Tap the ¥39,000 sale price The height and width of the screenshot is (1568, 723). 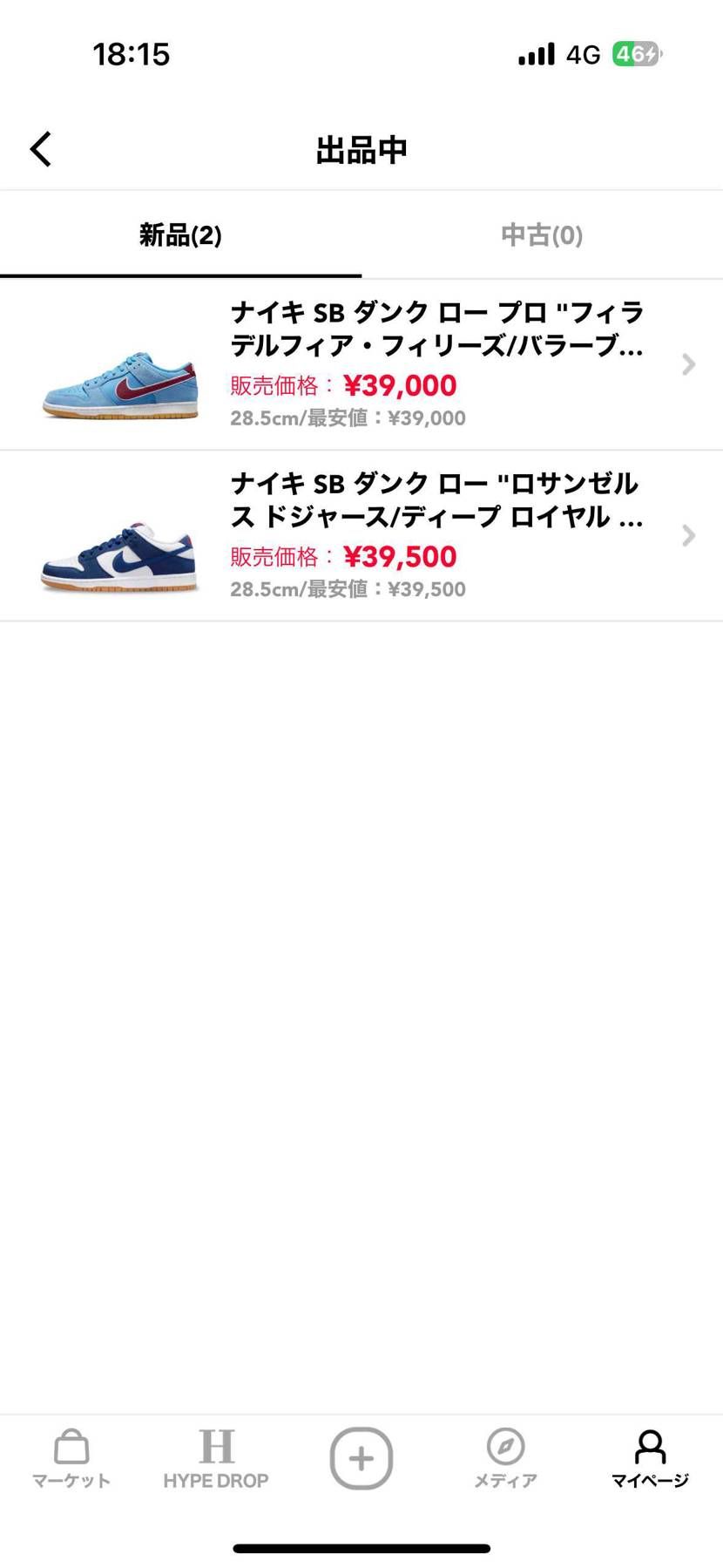click(x=401, y=385)
